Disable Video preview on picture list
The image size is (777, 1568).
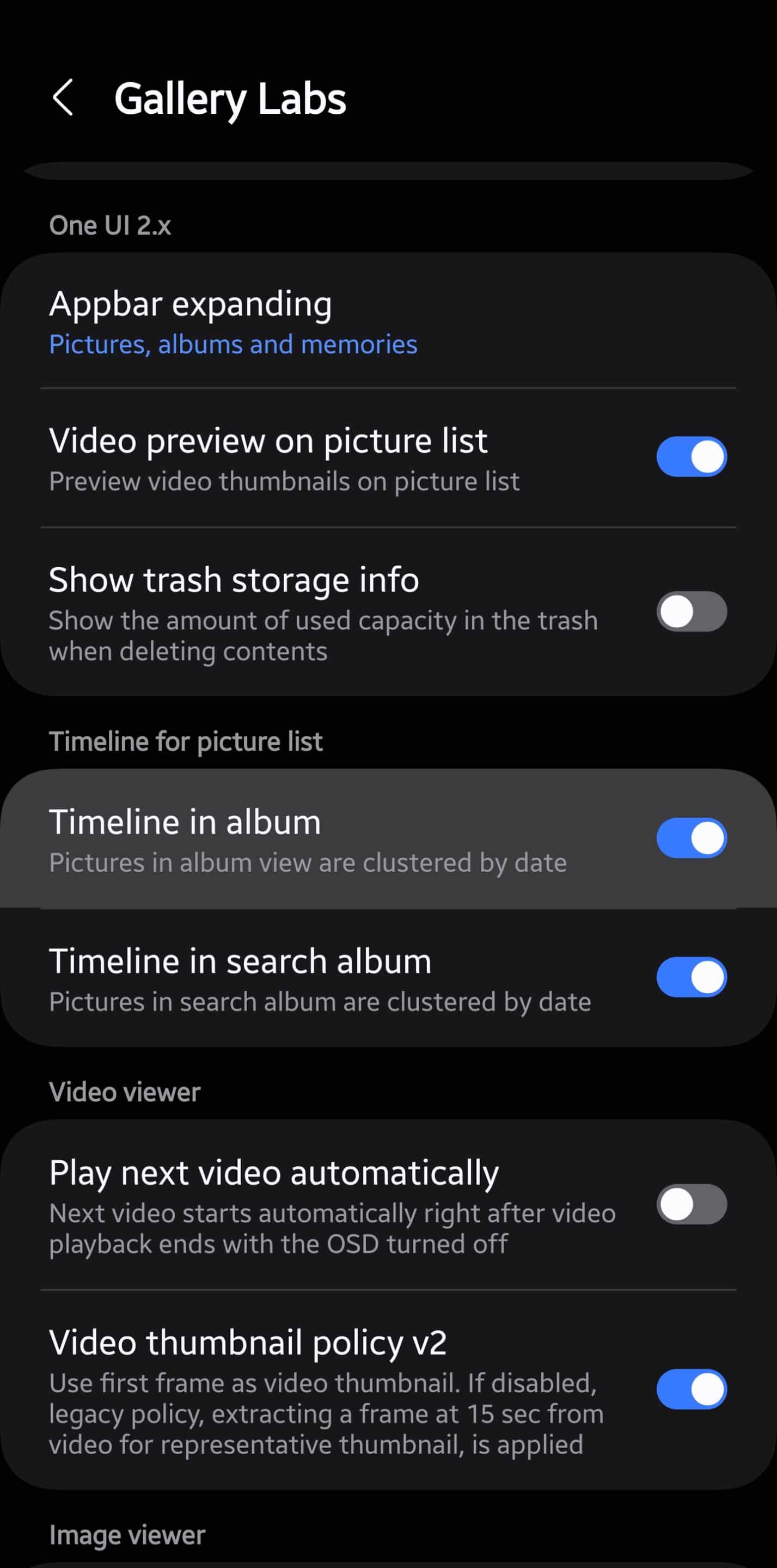[x=691, y=457]
